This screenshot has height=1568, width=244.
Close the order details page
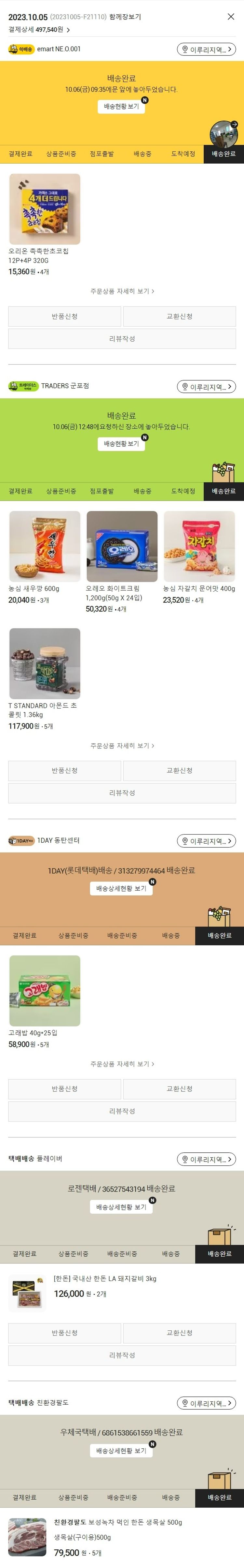pyautogui.click(x=231, y=16)
